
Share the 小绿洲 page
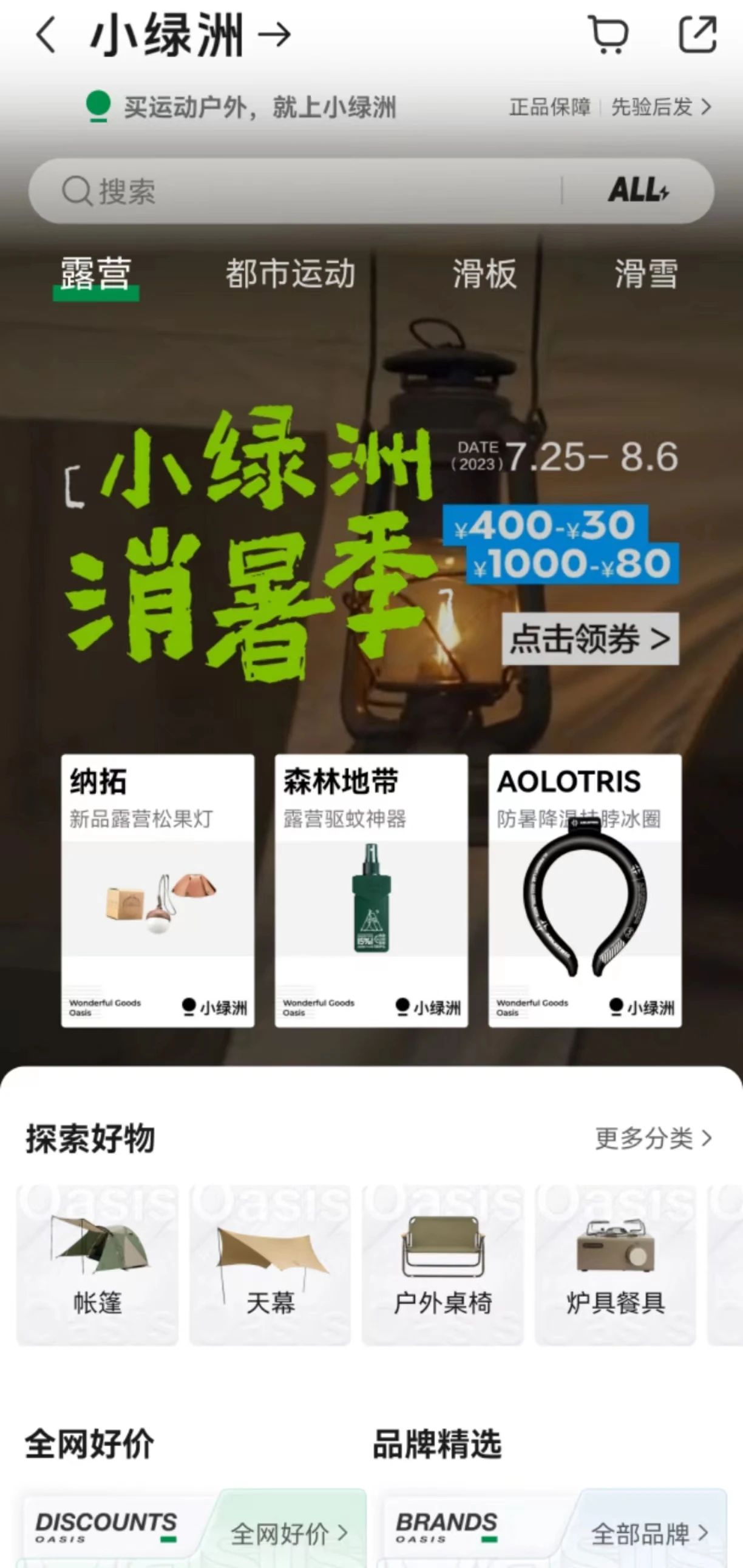pos(697,35)
